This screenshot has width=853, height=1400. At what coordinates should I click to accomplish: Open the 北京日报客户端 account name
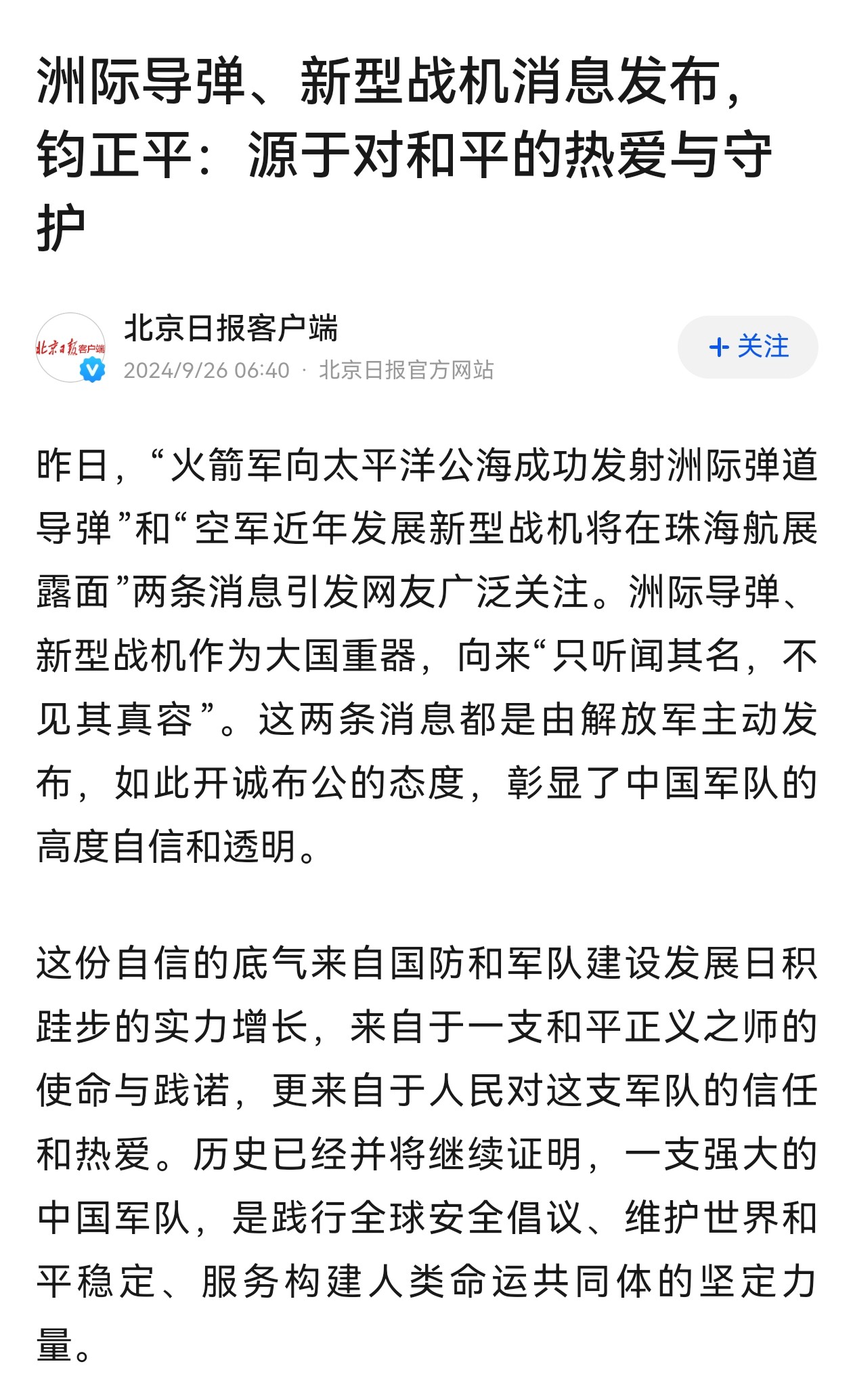pos(231,328)
